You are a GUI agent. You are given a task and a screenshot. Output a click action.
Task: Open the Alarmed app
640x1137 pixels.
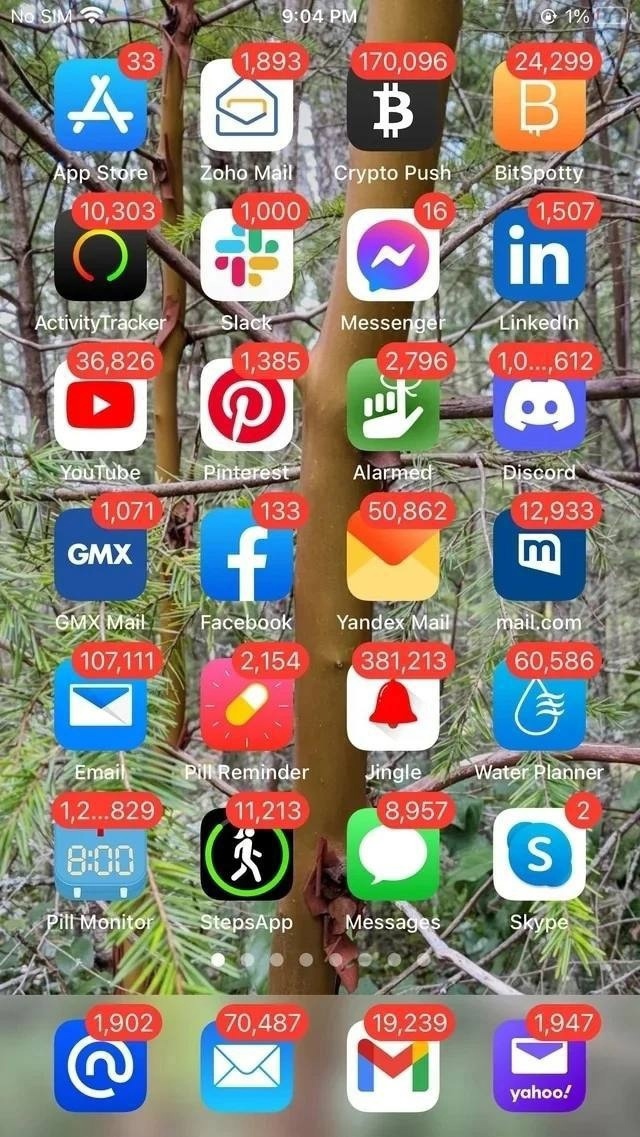[393, 405]
